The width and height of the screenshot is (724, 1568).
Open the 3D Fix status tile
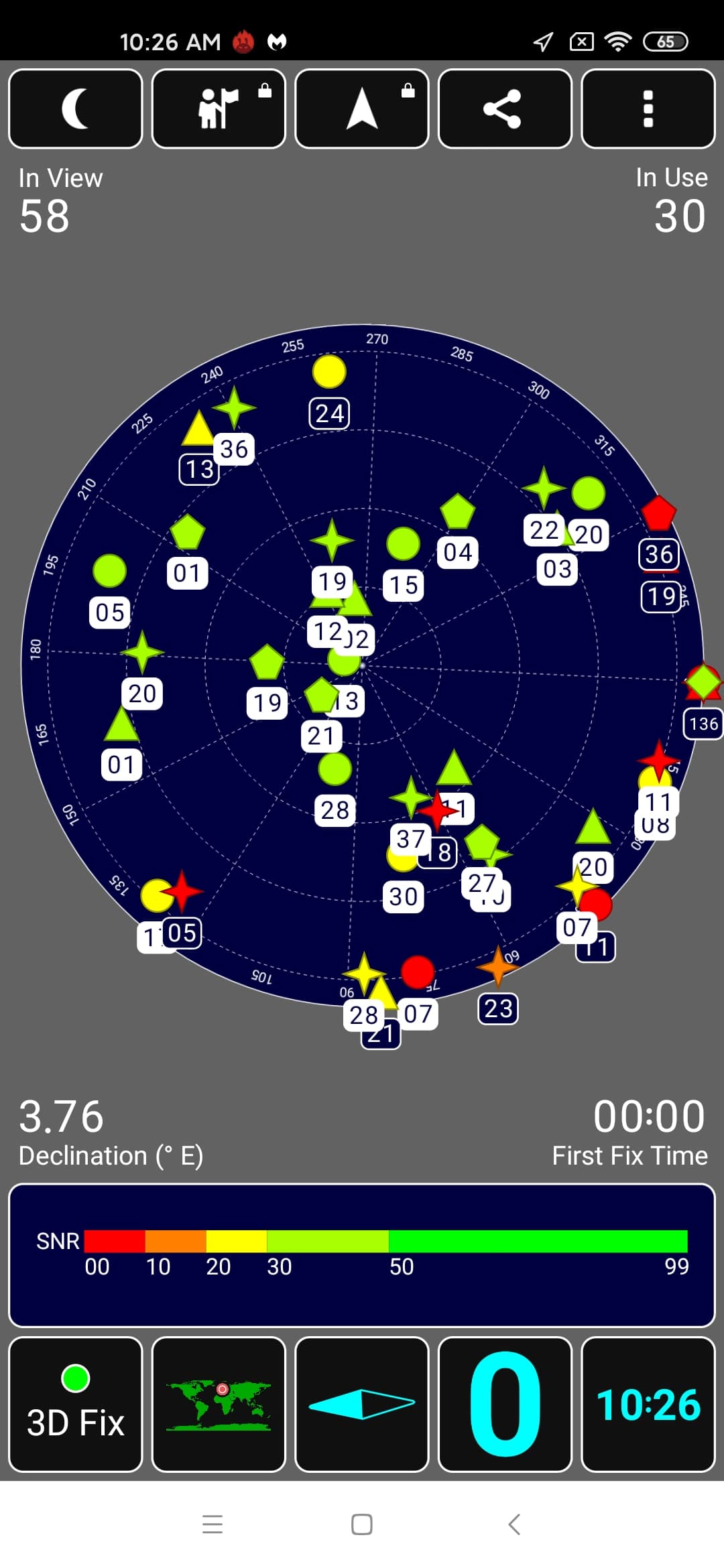pos(76,1404)
